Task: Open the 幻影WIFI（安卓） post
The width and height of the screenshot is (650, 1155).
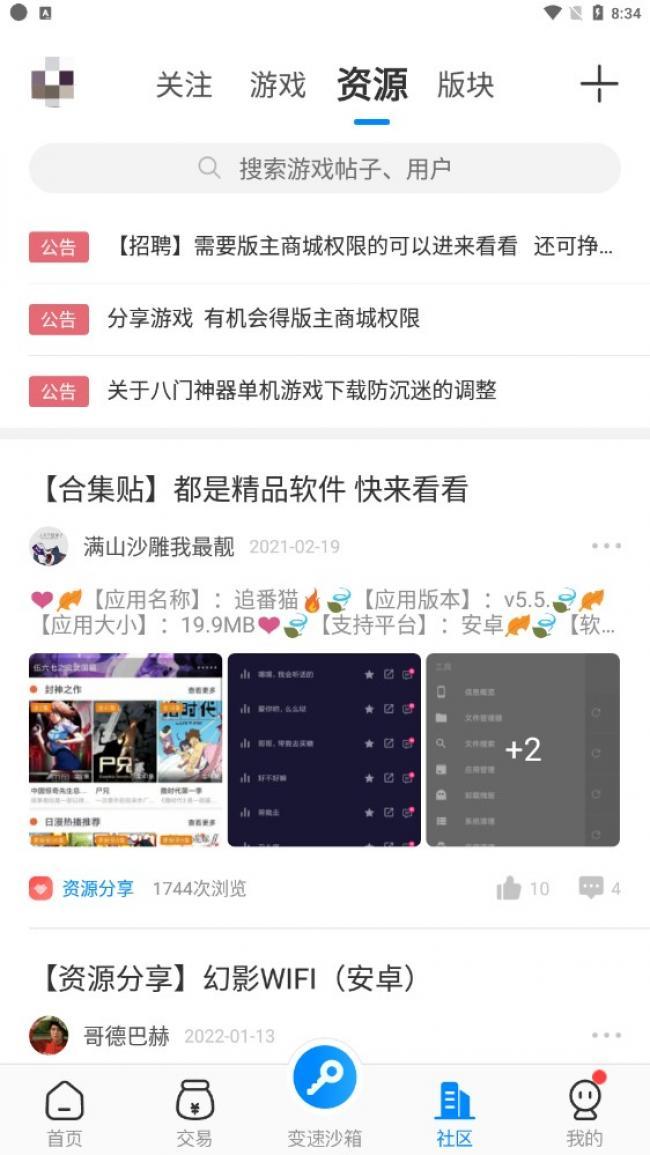Action: (229, 978)
